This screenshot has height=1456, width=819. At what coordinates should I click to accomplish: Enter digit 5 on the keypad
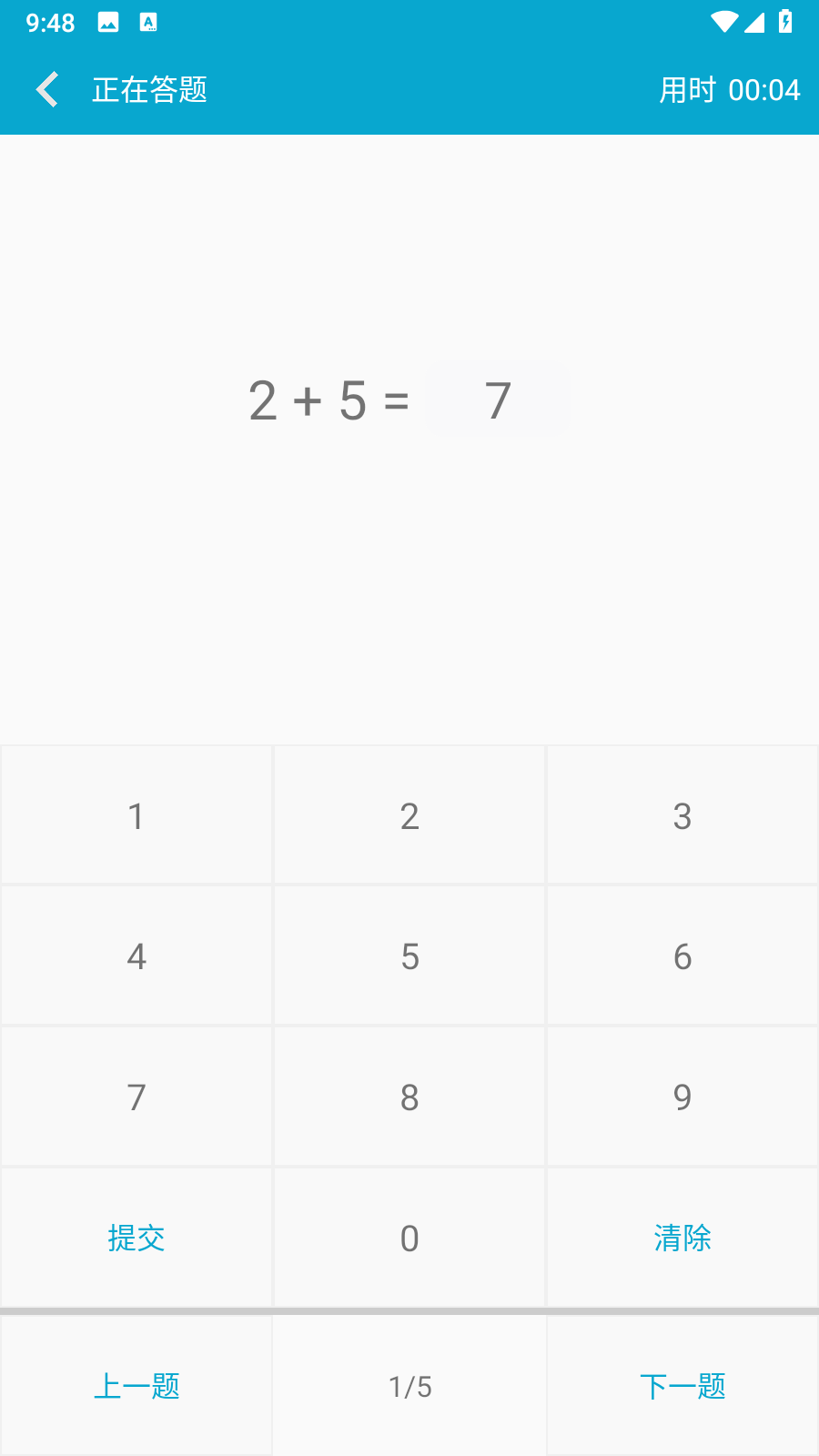(x=409, y=956)
